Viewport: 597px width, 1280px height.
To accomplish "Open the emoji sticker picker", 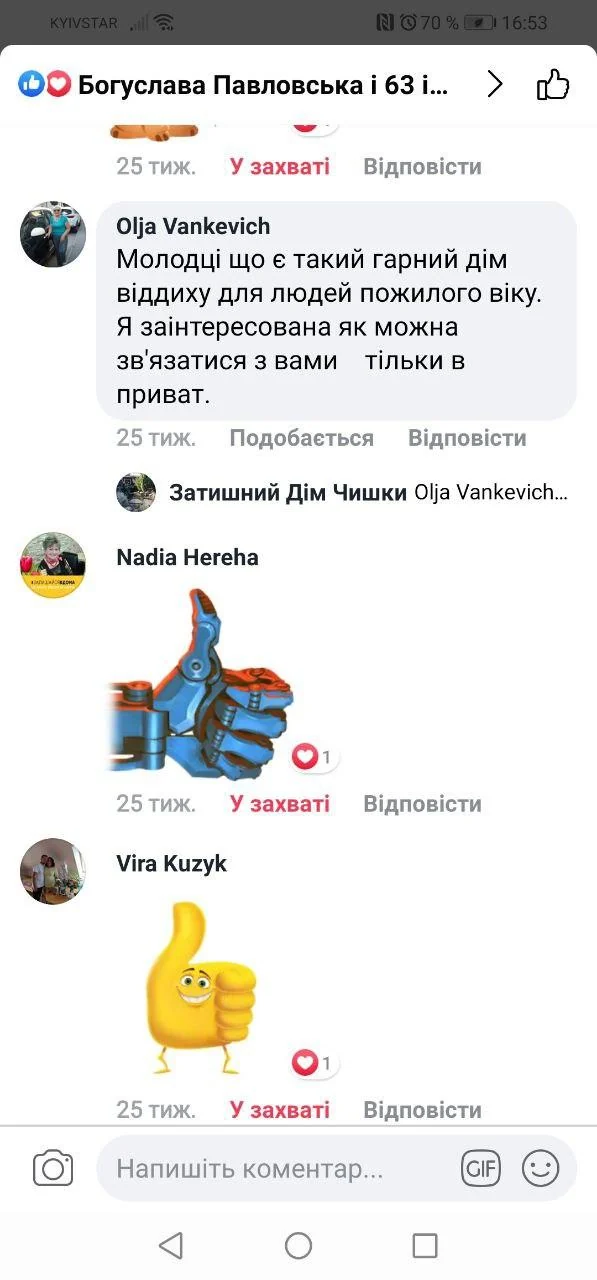I will coord(541,1168).
